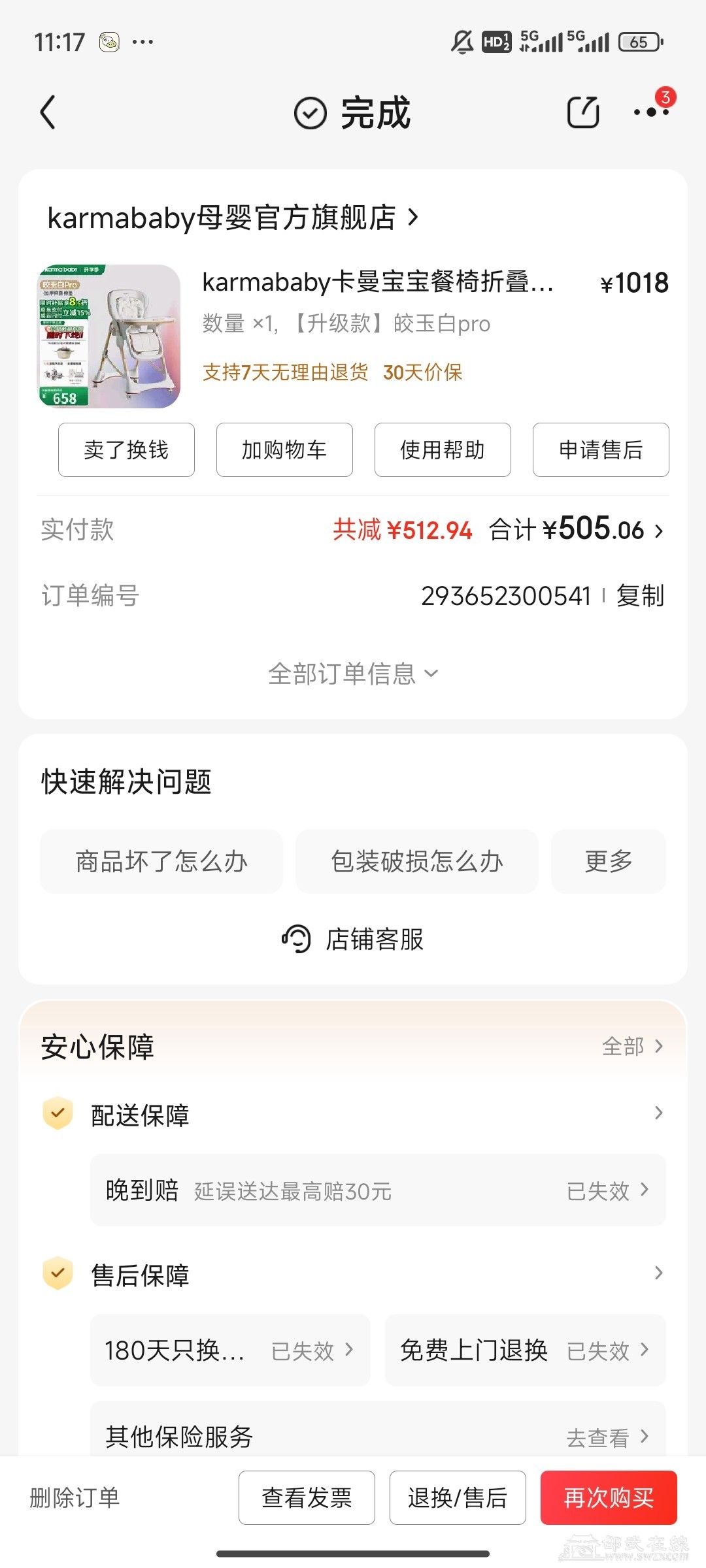Viewport: 706px width, 1568px height.
Task: Tap 加购物车 to add to cart
Action: tap(284, 450)
